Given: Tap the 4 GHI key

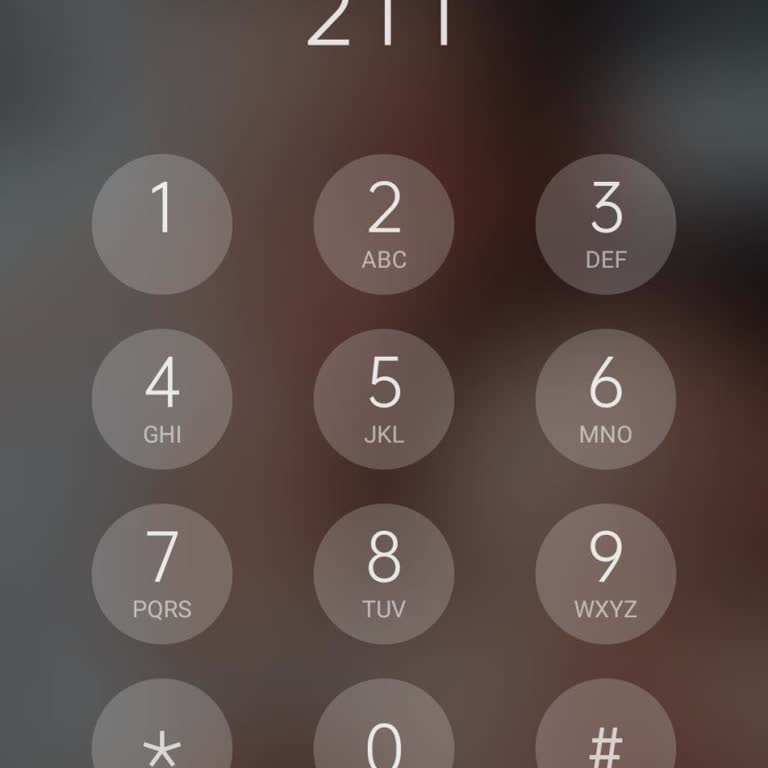Looking at the screenshot, I should click(162, 399).
